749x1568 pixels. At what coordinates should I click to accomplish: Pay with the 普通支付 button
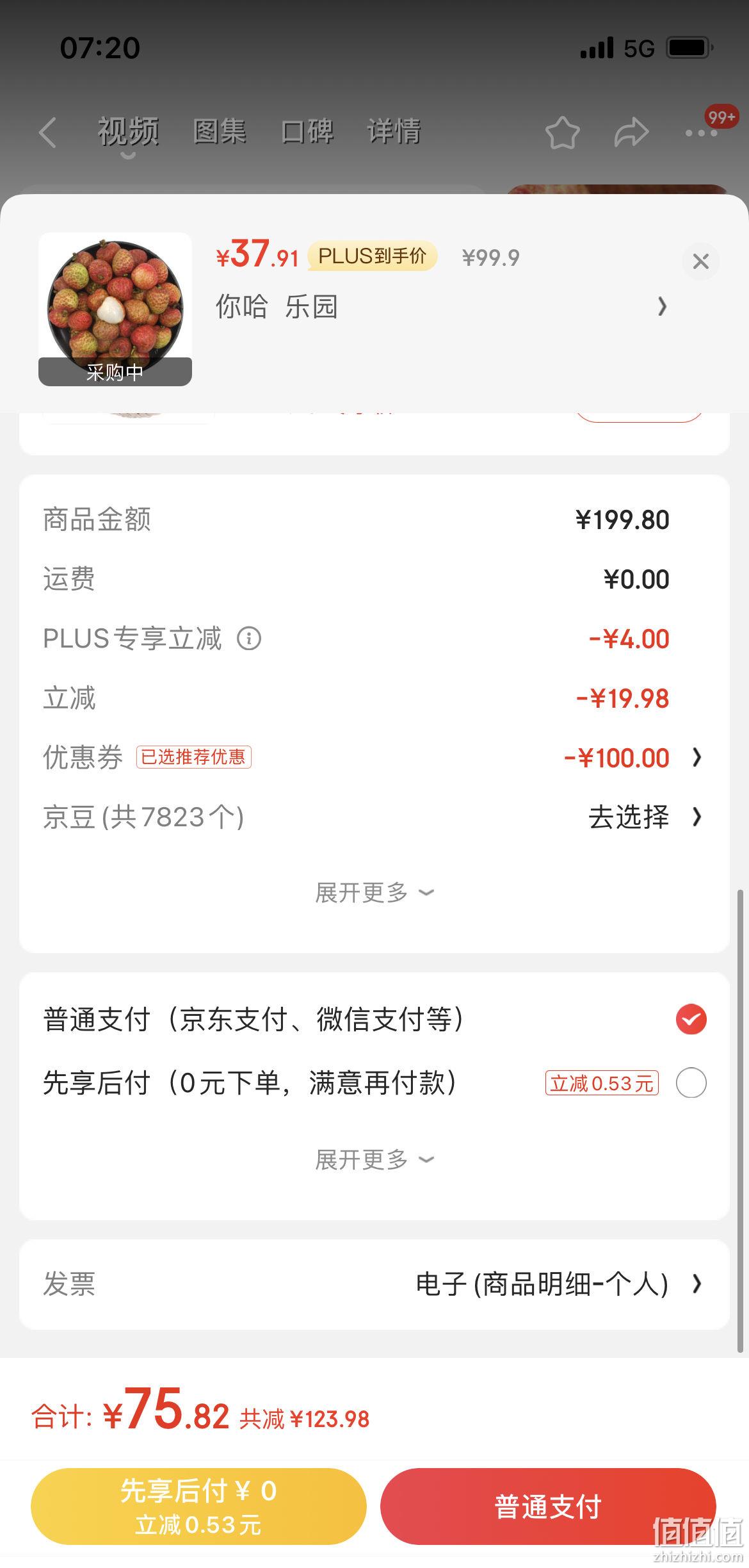[x=548, y=1507]
